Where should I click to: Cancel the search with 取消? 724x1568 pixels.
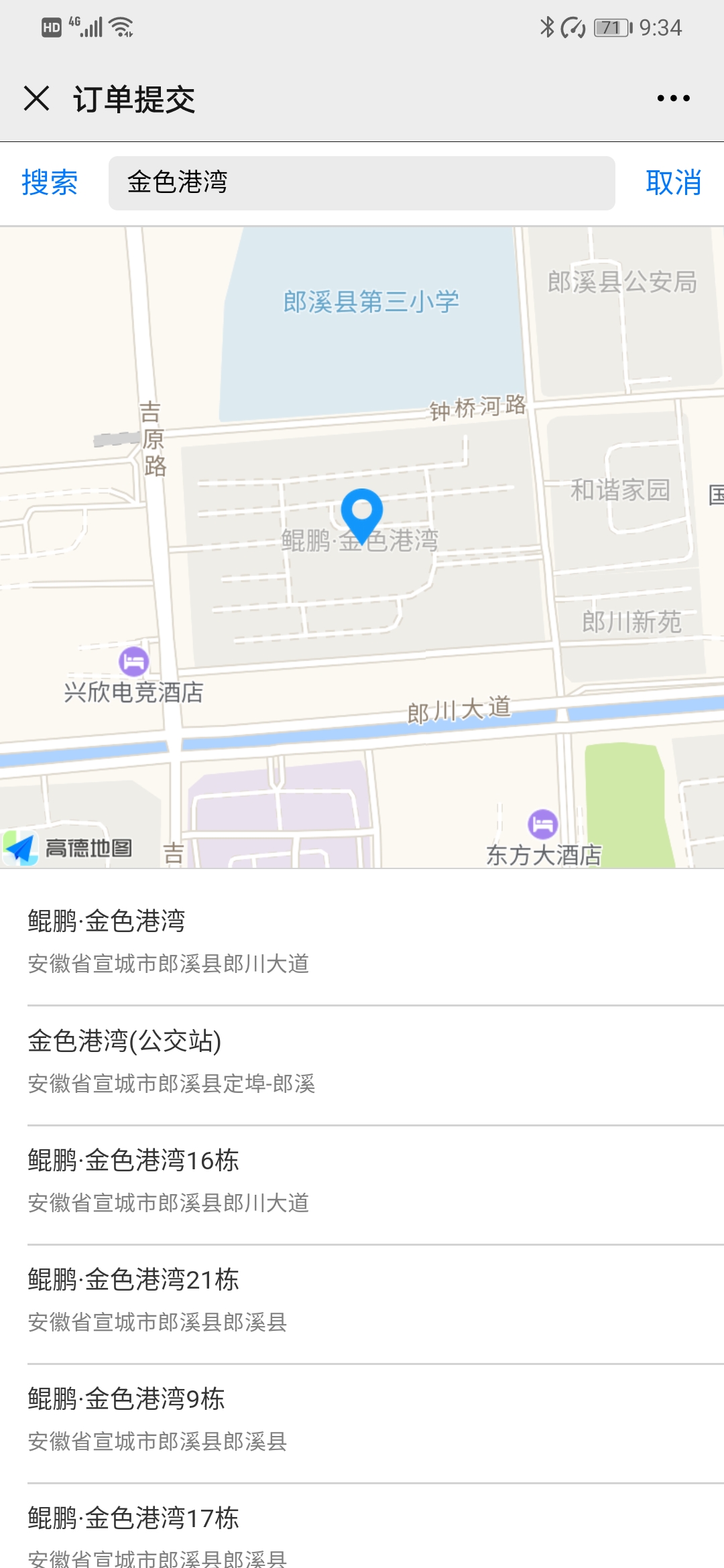(x=674, y=183)
